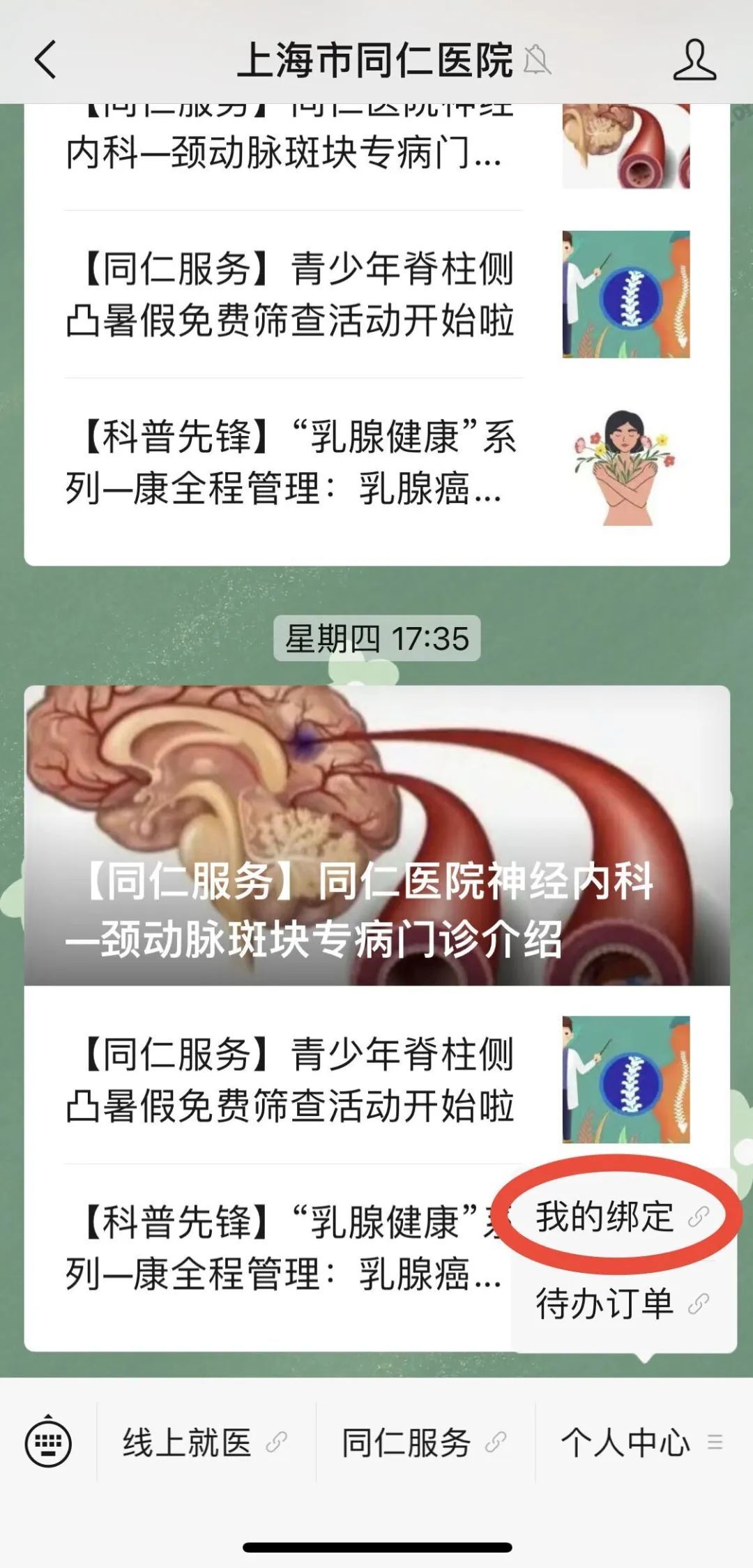Open 青少年脊柱侧凸 article in the 星期四 17:35 post

point(293,1080)
